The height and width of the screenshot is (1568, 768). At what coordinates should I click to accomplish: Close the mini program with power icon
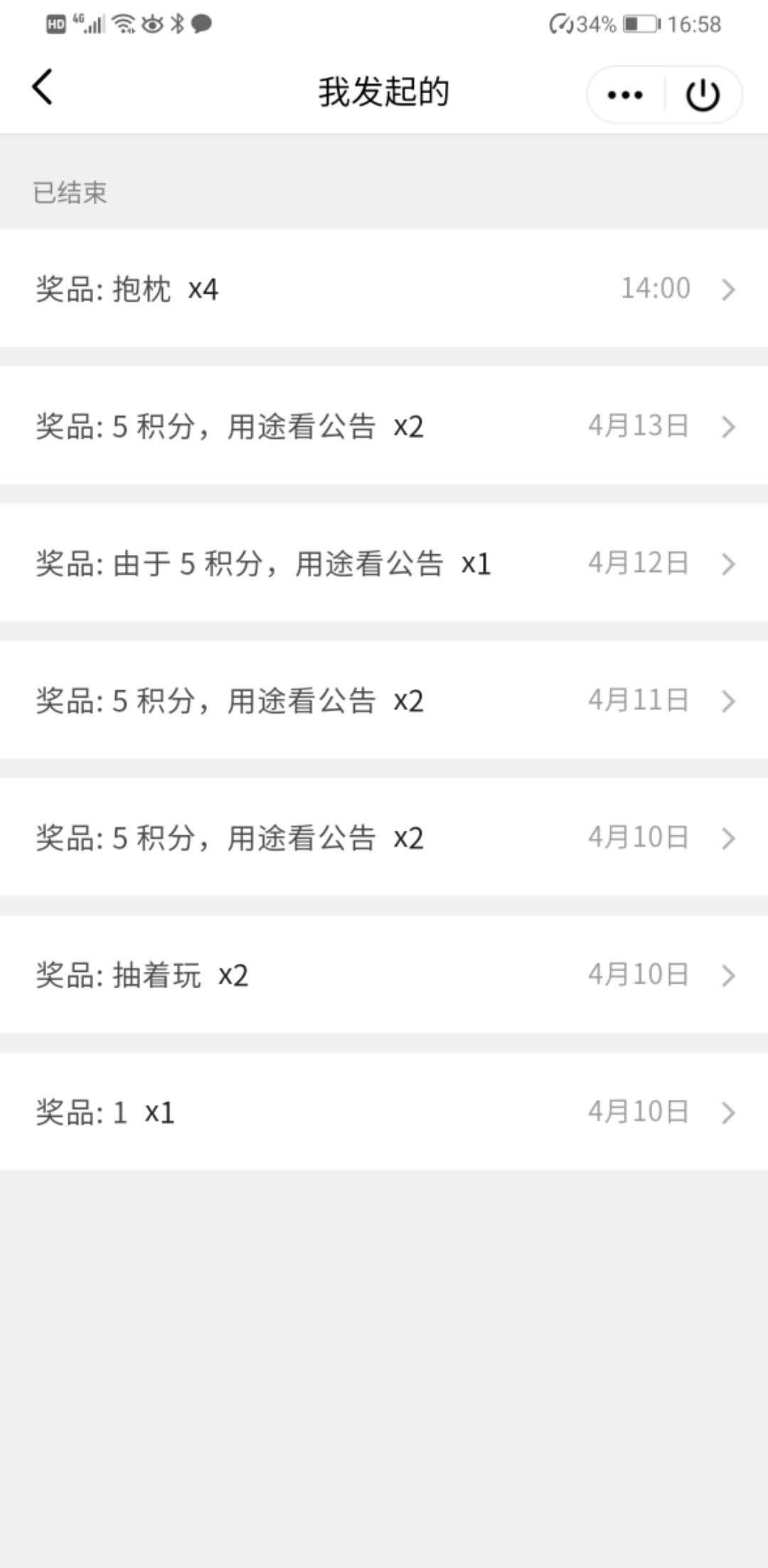tap(703, 95)
